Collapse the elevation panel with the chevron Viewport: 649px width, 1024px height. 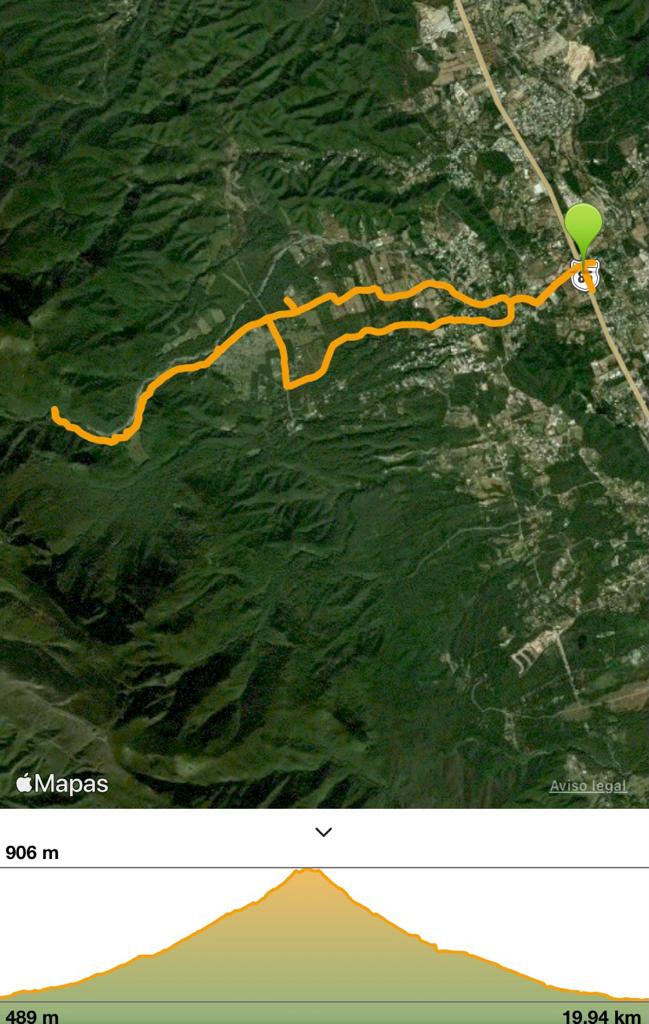point(323,832)
